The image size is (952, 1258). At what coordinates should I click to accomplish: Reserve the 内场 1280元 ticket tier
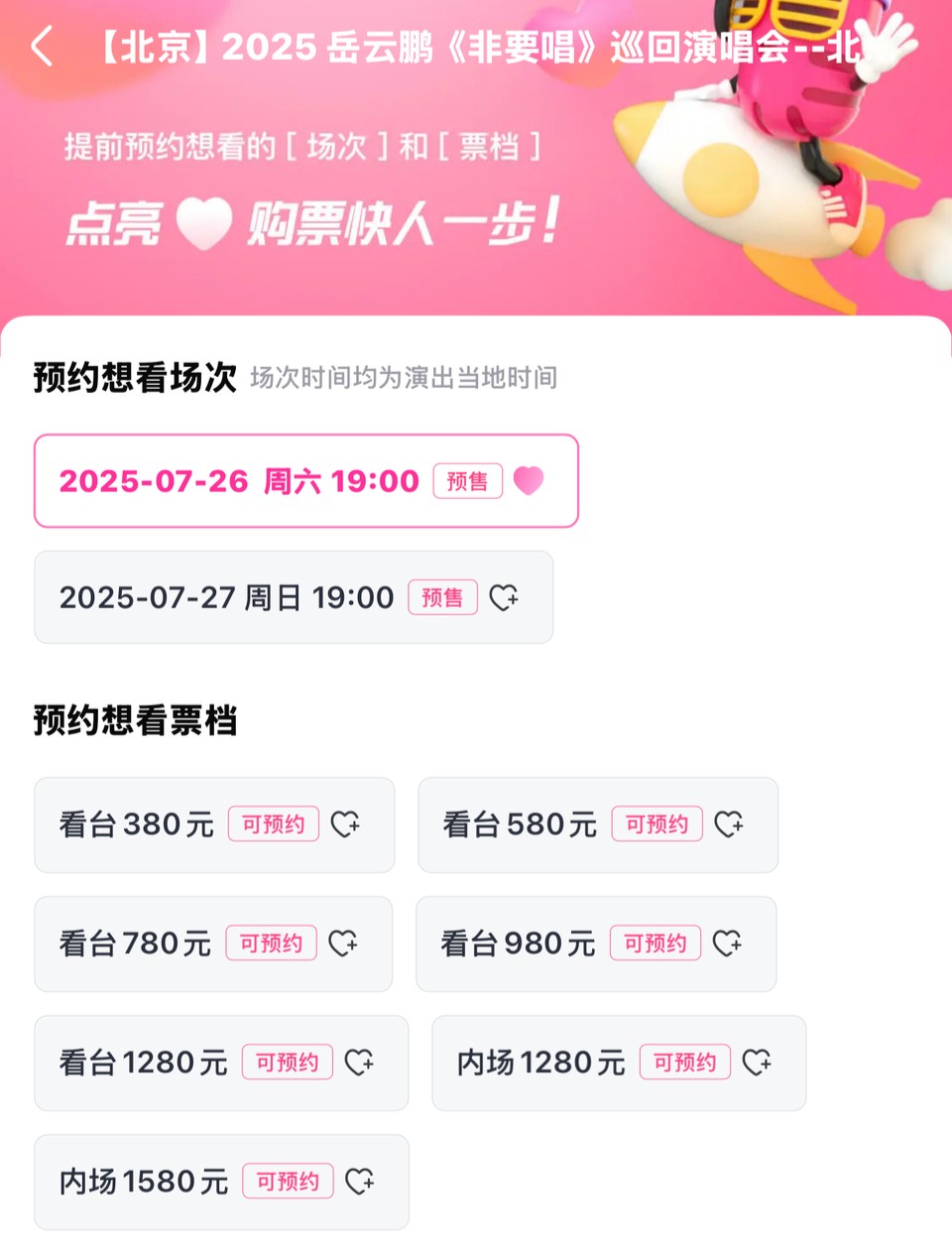click(619, 1064)
